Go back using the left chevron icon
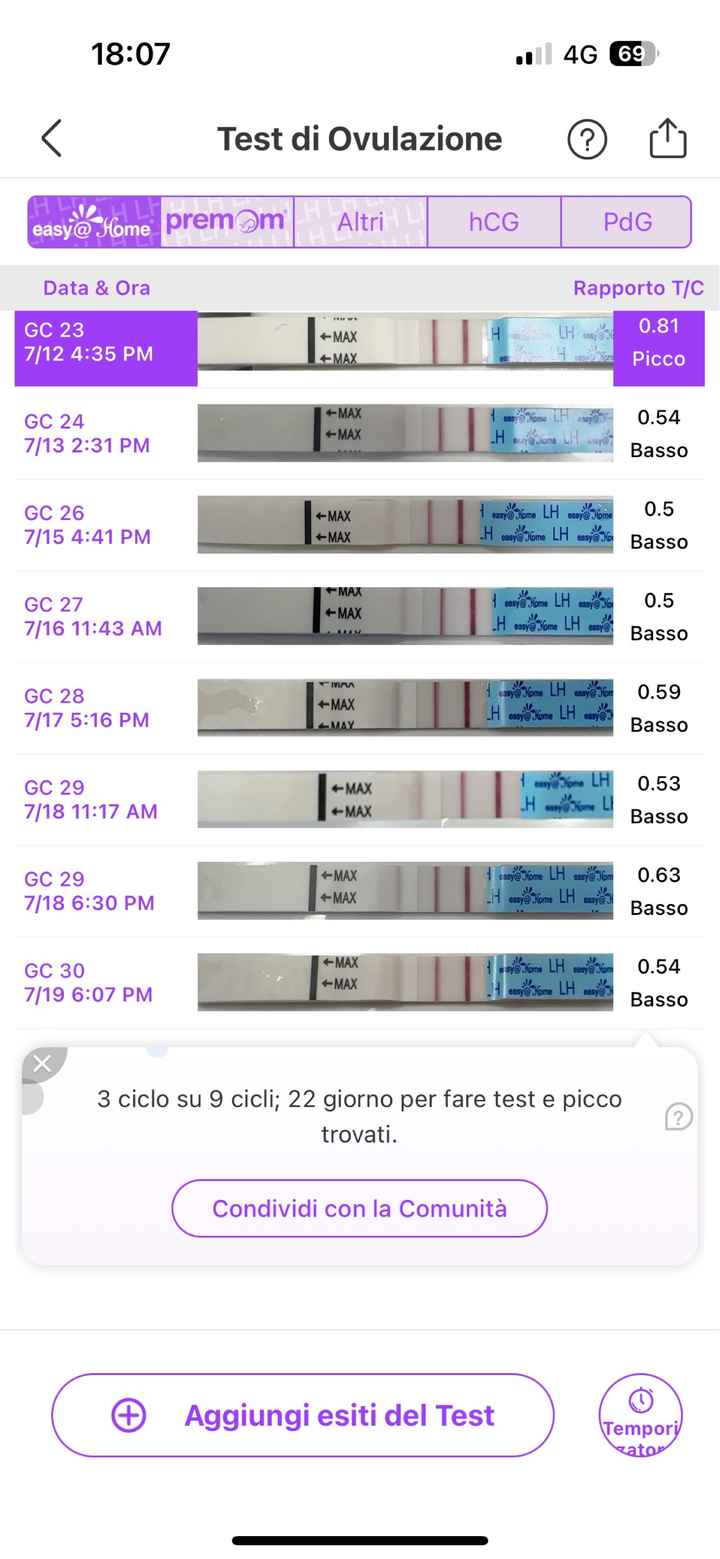The height and width of the screenshot is (1559, 720). coord(52,138)
